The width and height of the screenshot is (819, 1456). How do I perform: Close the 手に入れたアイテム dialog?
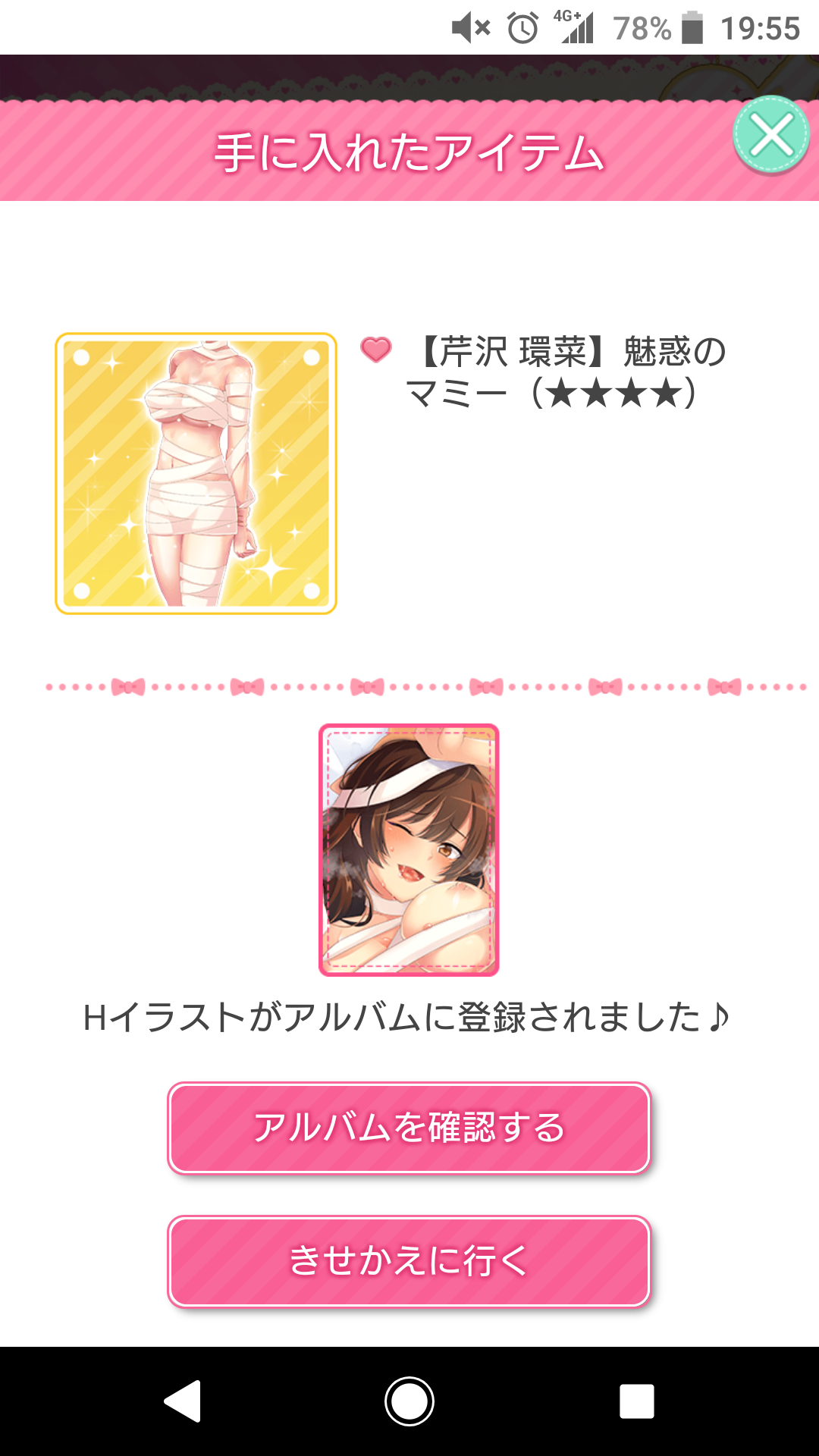pos(771,136)
